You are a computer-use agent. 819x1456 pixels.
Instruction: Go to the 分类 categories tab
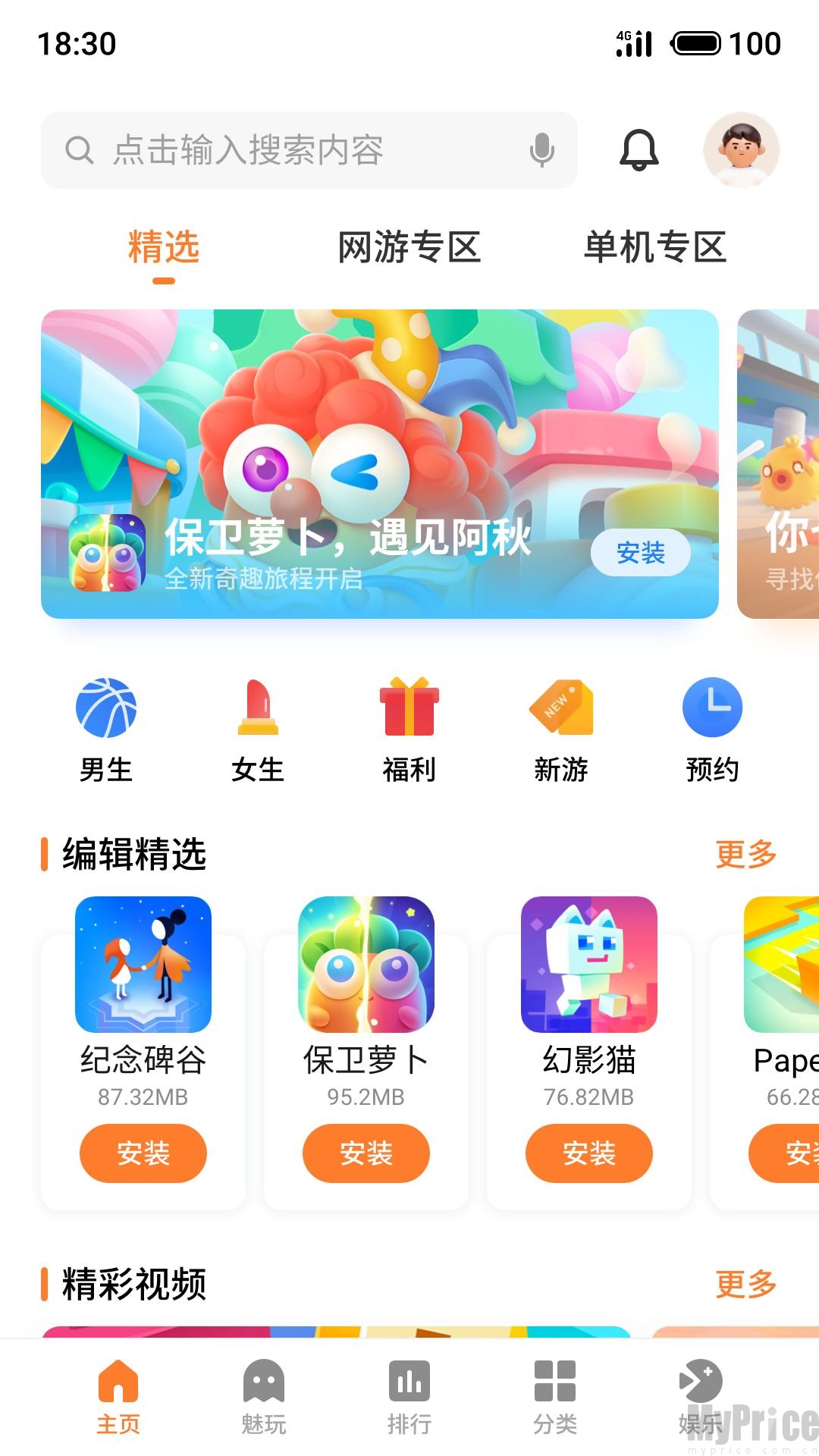pyautogui.click(x=554, y=1397)
